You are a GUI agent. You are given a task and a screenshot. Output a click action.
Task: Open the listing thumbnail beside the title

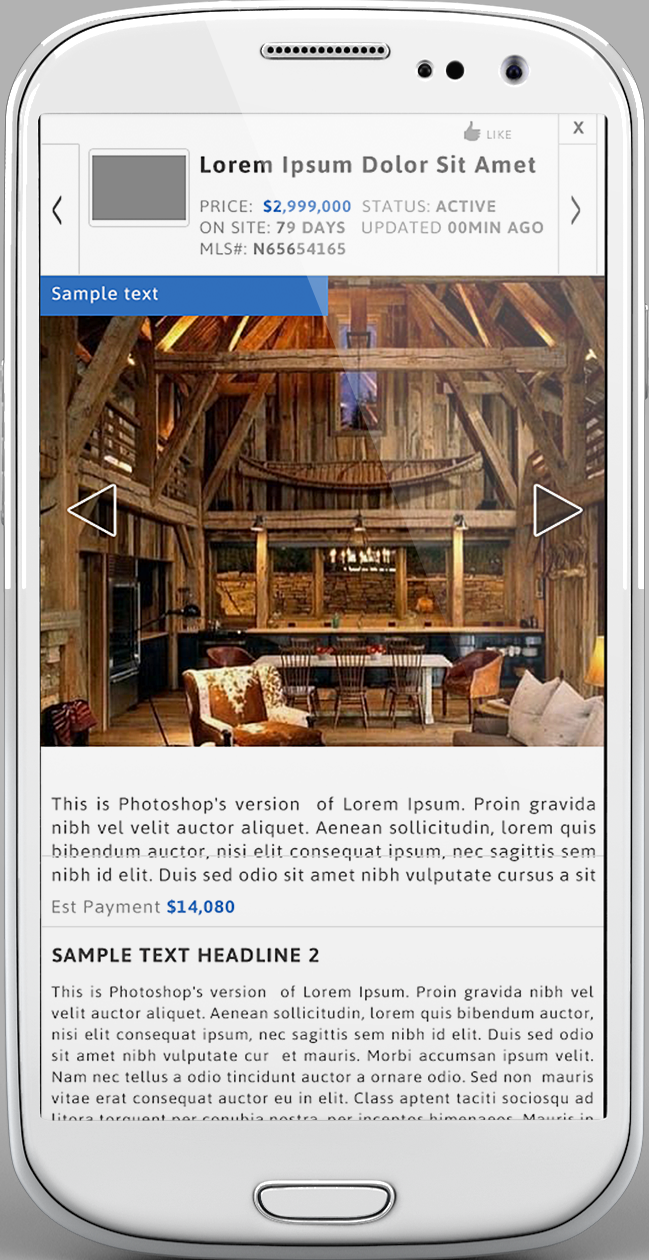click(x=139, y=187)
